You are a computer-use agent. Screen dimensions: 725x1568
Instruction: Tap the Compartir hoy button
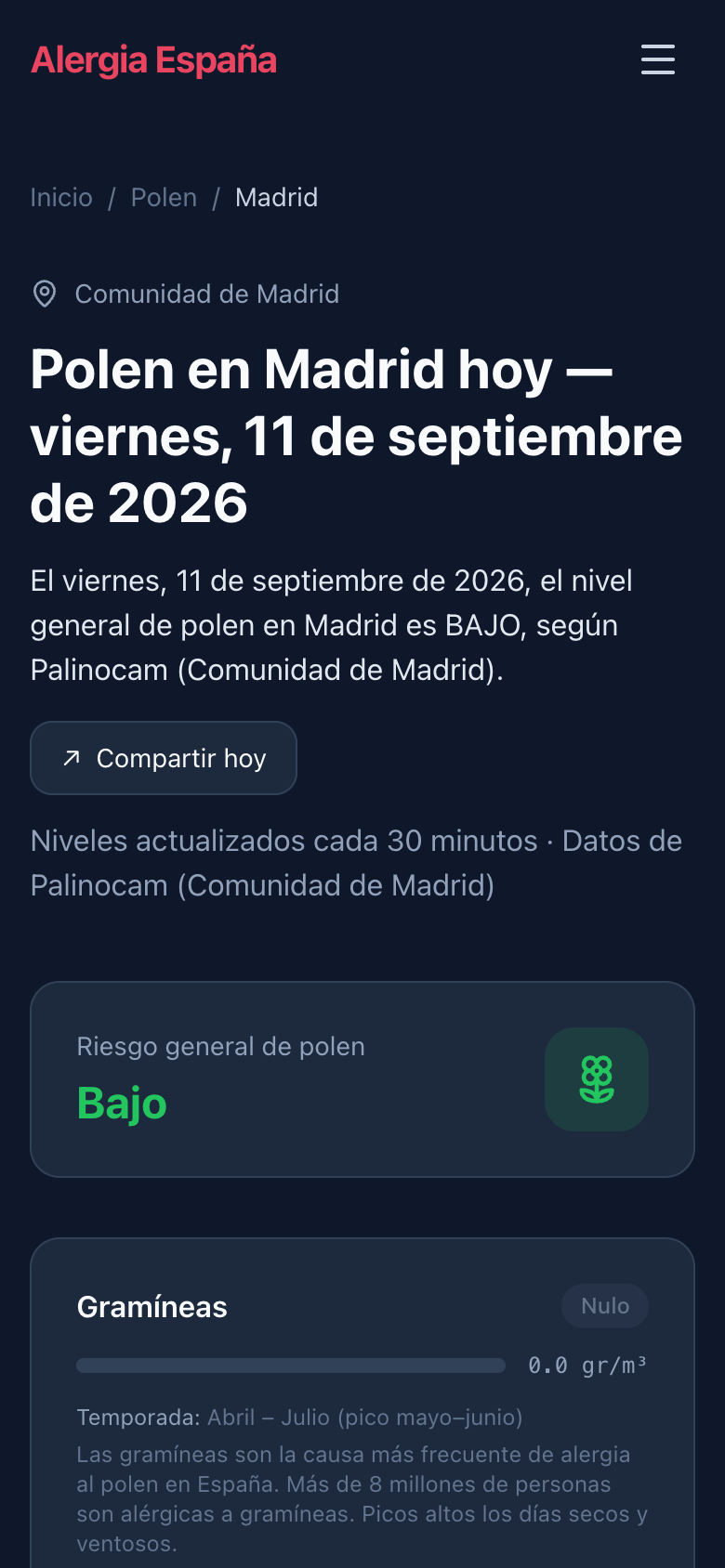(x=164, y=758)
